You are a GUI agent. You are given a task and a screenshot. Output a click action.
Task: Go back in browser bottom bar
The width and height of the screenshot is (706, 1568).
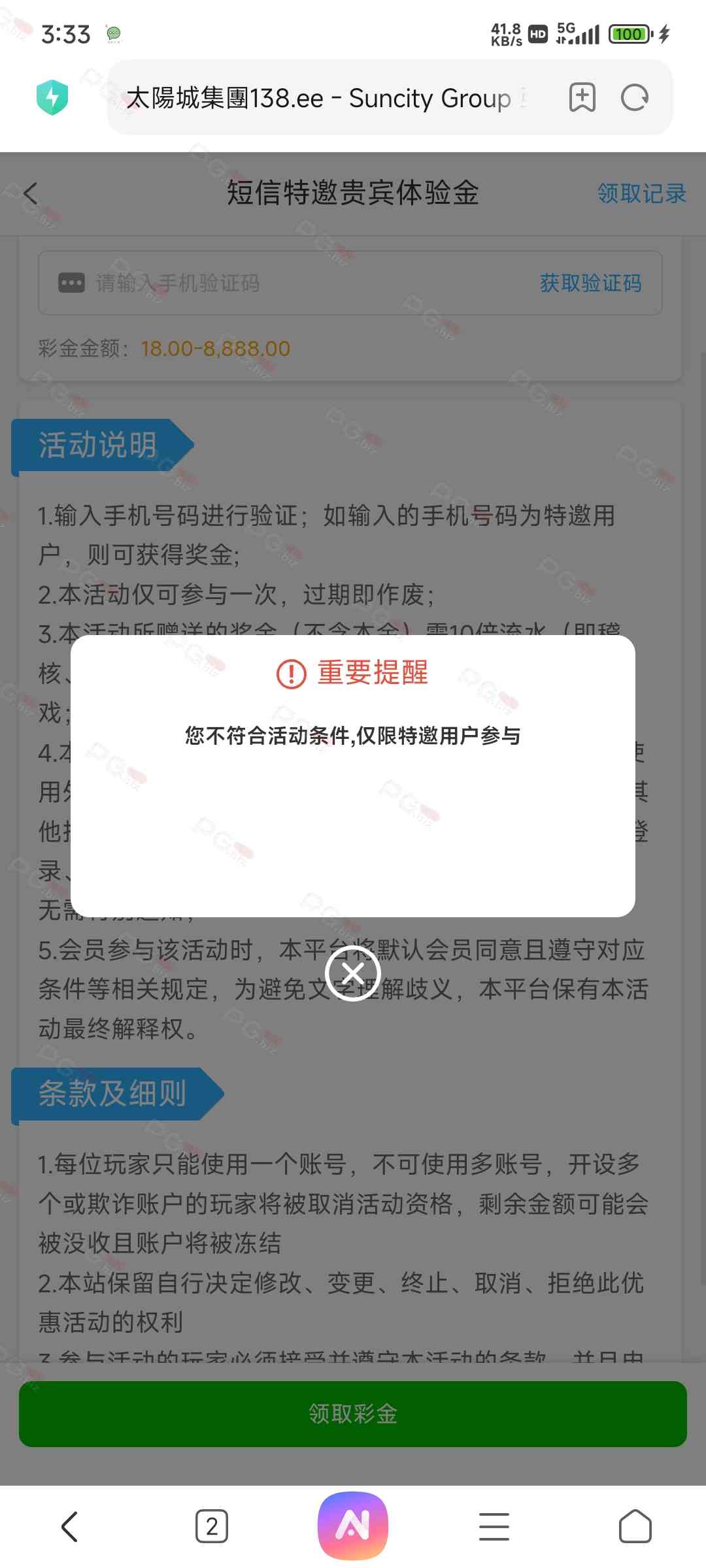(x=69, y=1527)
